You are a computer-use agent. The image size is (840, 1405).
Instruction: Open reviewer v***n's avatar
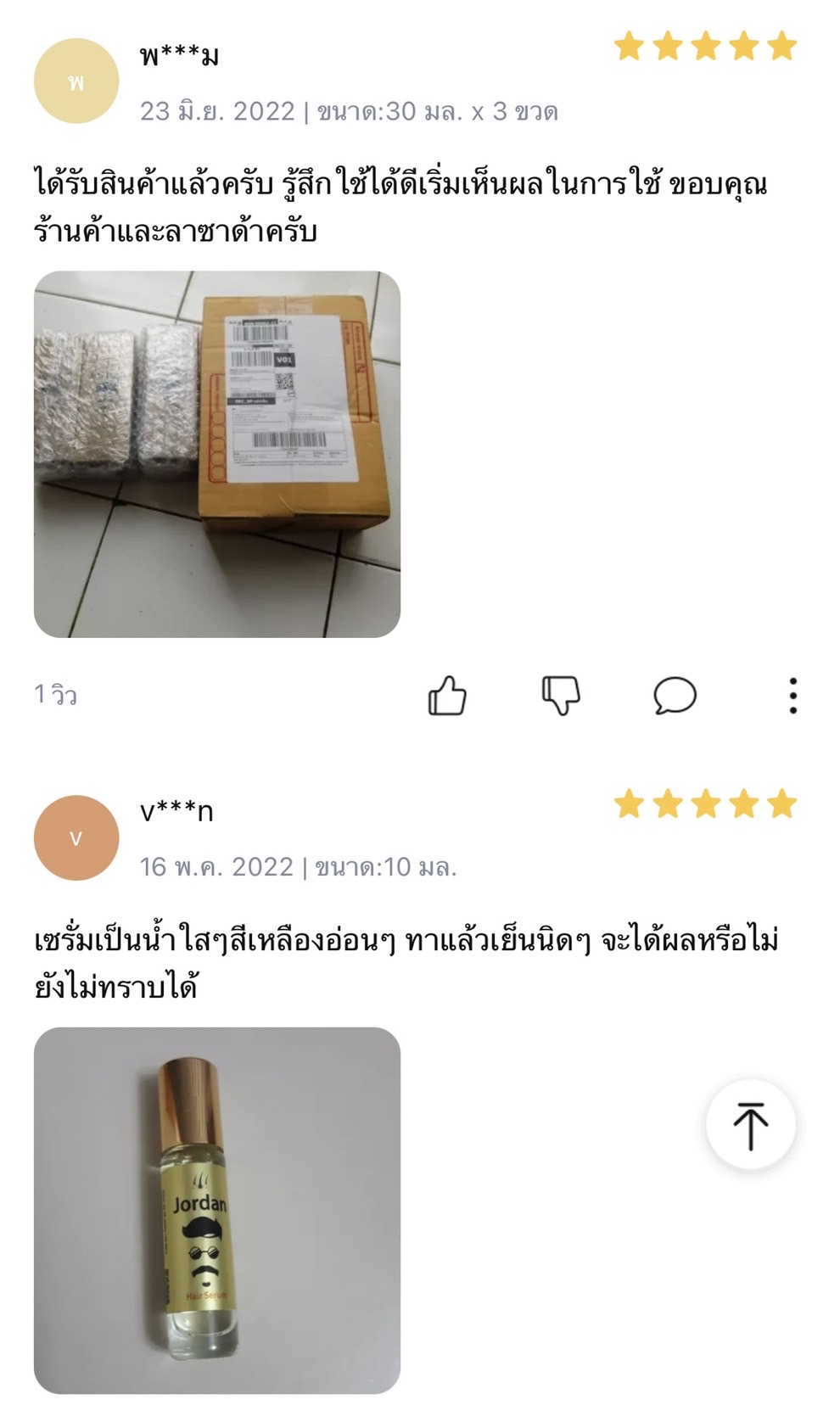click(76, 837)
